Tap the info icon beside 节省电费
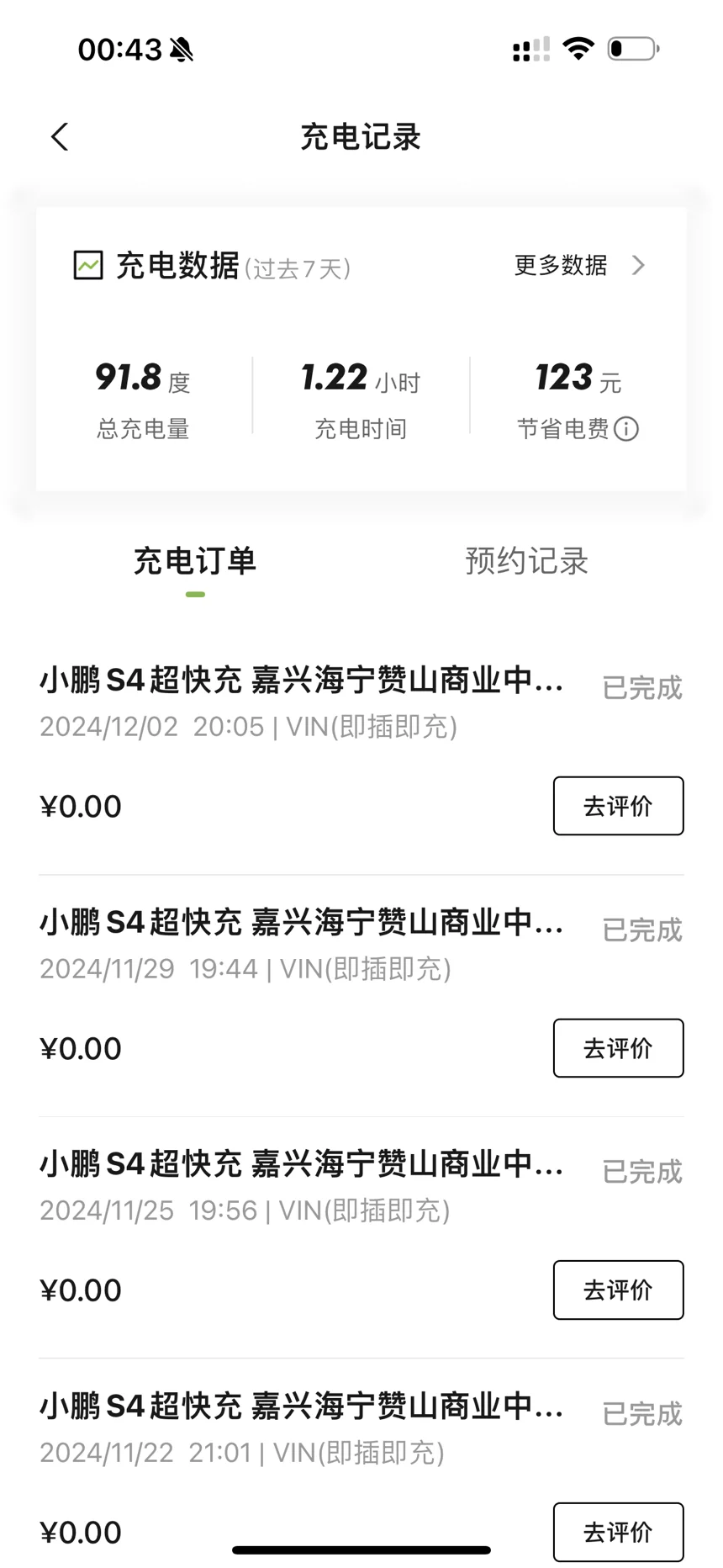This screenshot has height=1568, width=723. tap(626, 429)
